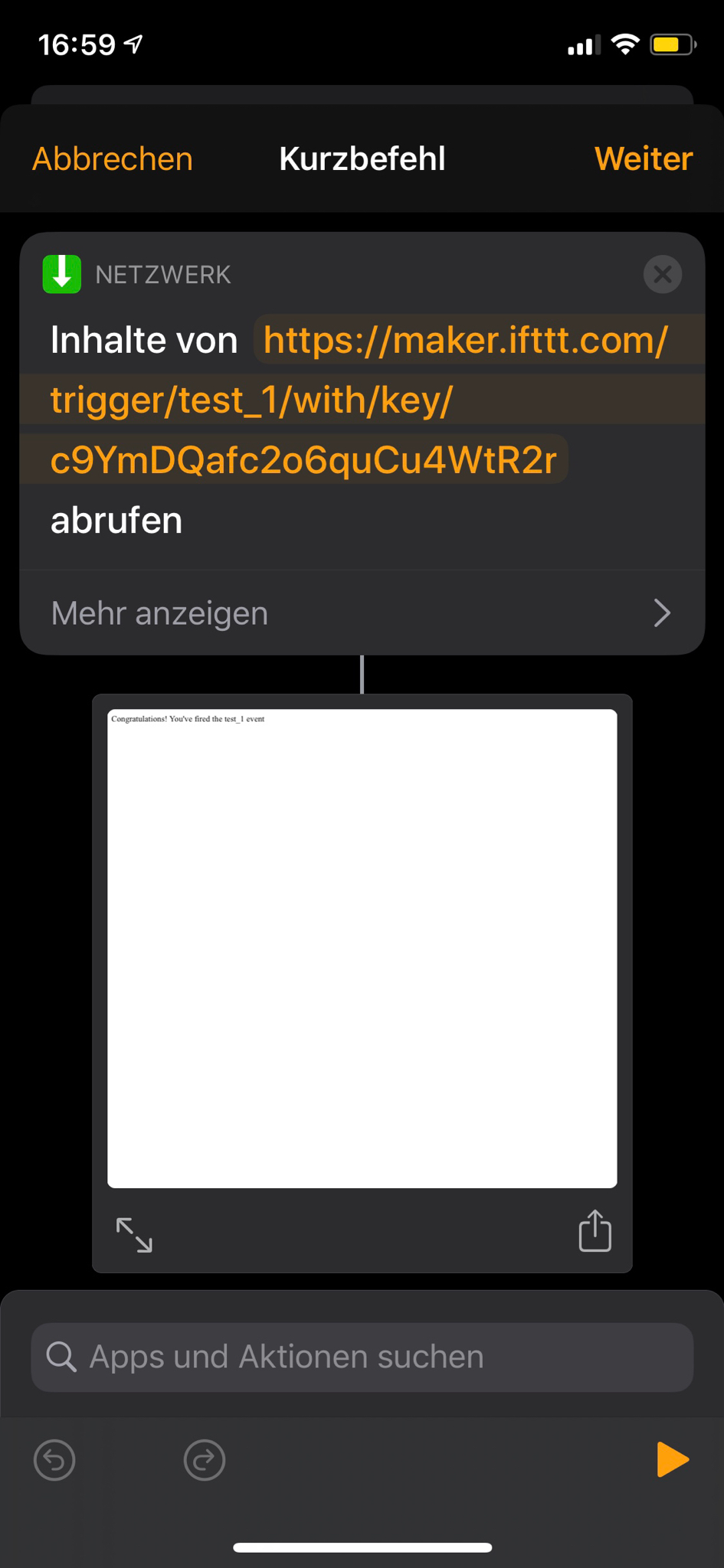724x1568 pixels.
Task: Open the Congratulations result page preview
Action: pos(362,948)
